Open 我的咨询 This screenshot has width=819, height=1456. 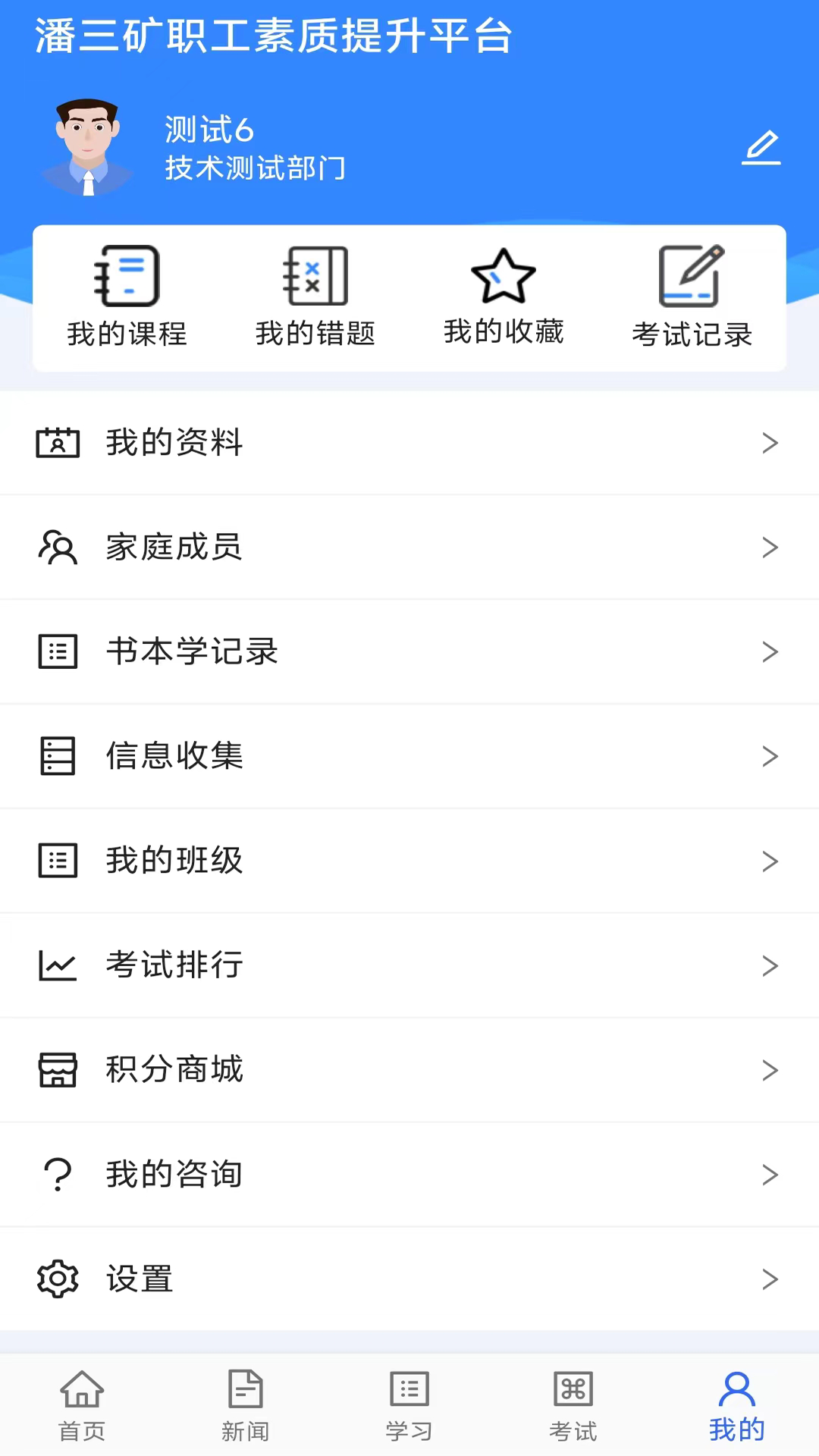pos(409,1174)
